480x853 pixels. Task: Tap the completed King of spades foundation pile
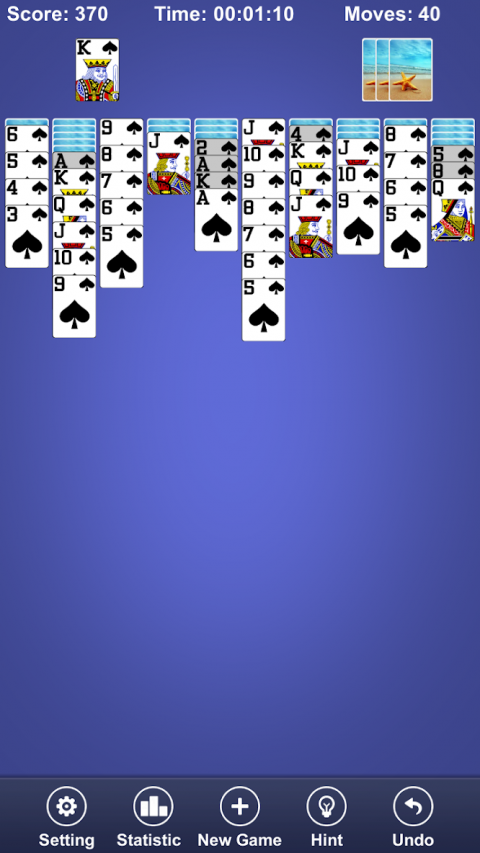97,70
